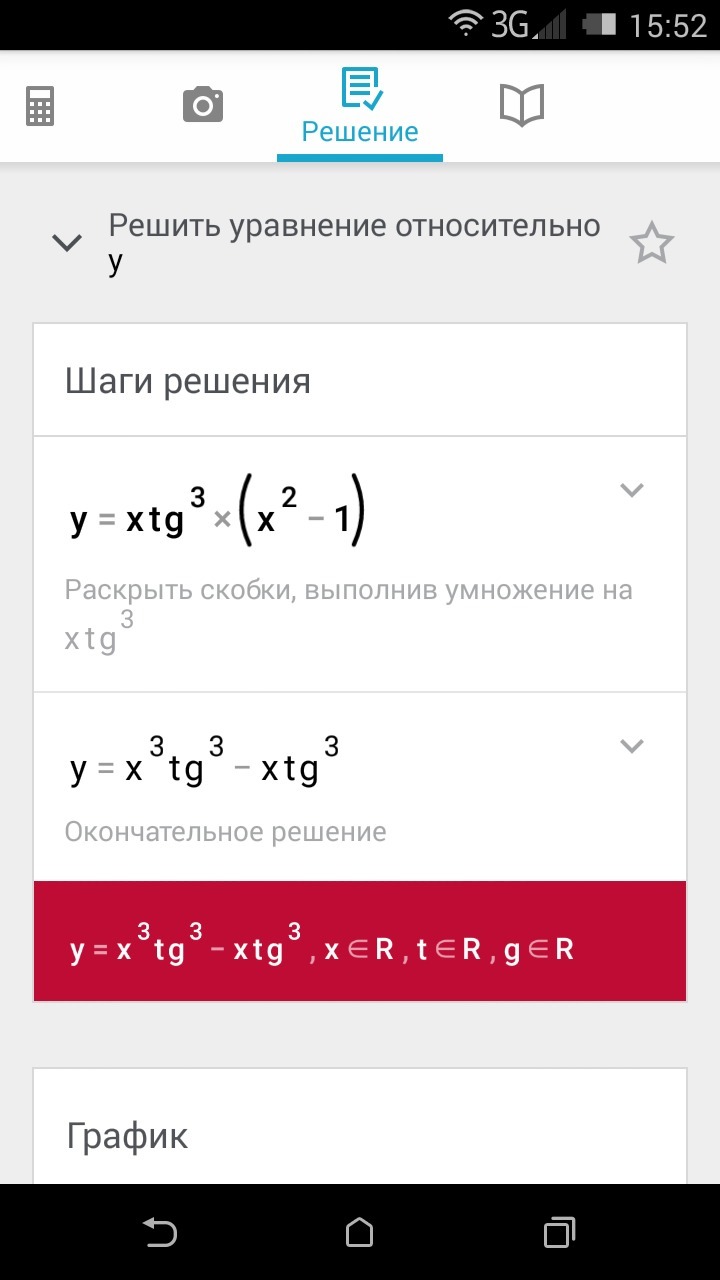The width and height of the screenshot is (720, 1280).
Task: Switch to the calculator tab
Action: 40,106
